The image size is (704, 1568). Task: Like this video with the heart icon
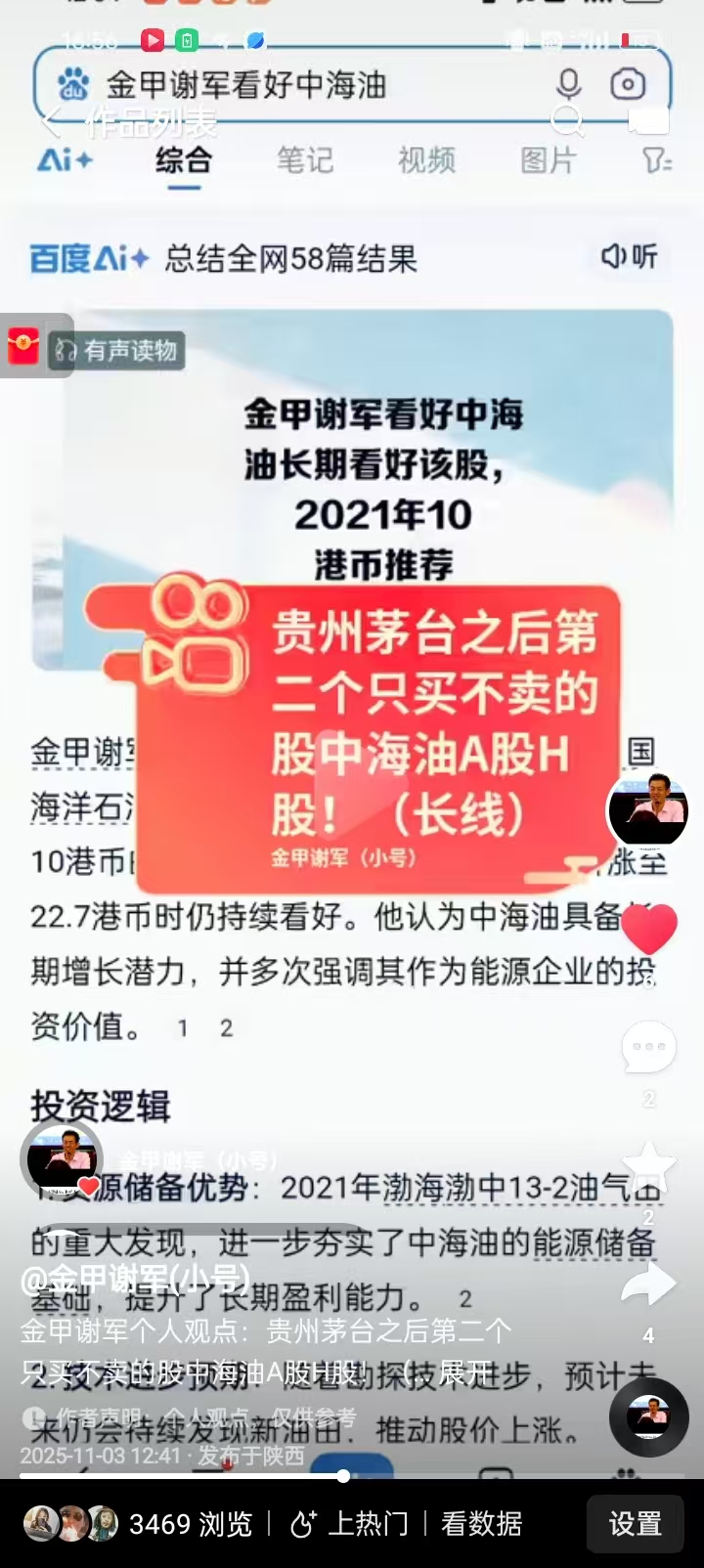pos(649,929)
